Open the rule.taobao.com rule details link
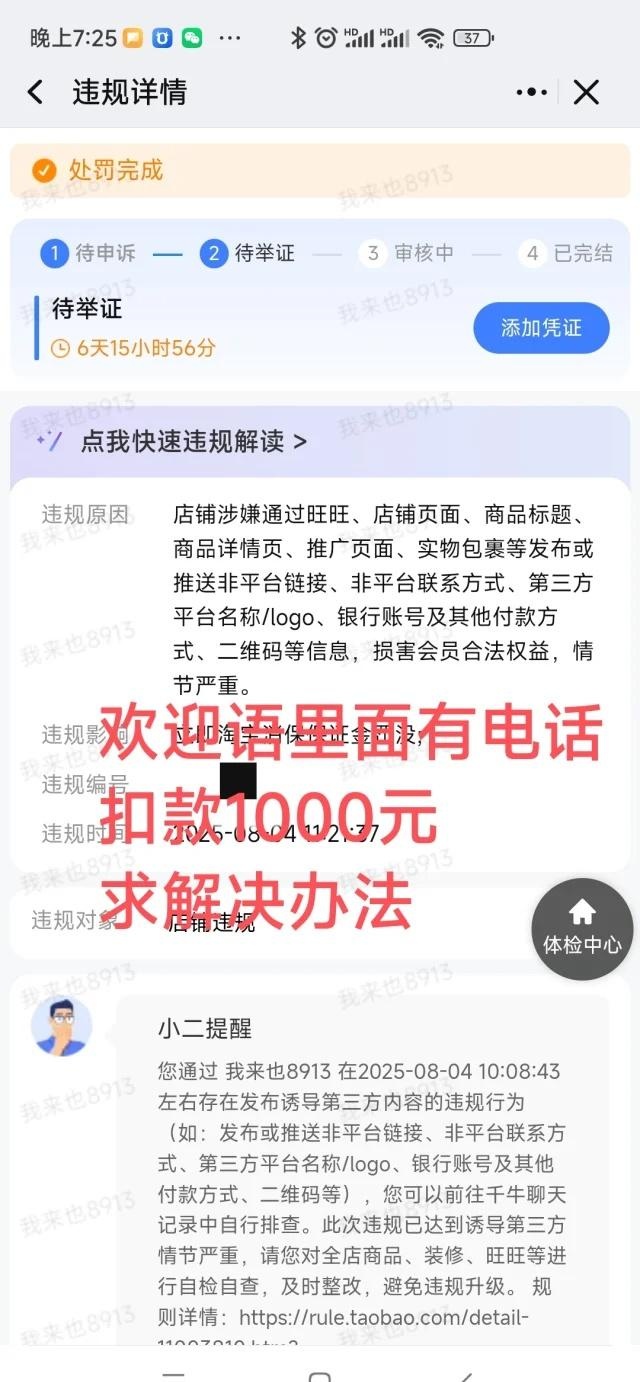640x1382 pixels. click(x=384, y=1317)
